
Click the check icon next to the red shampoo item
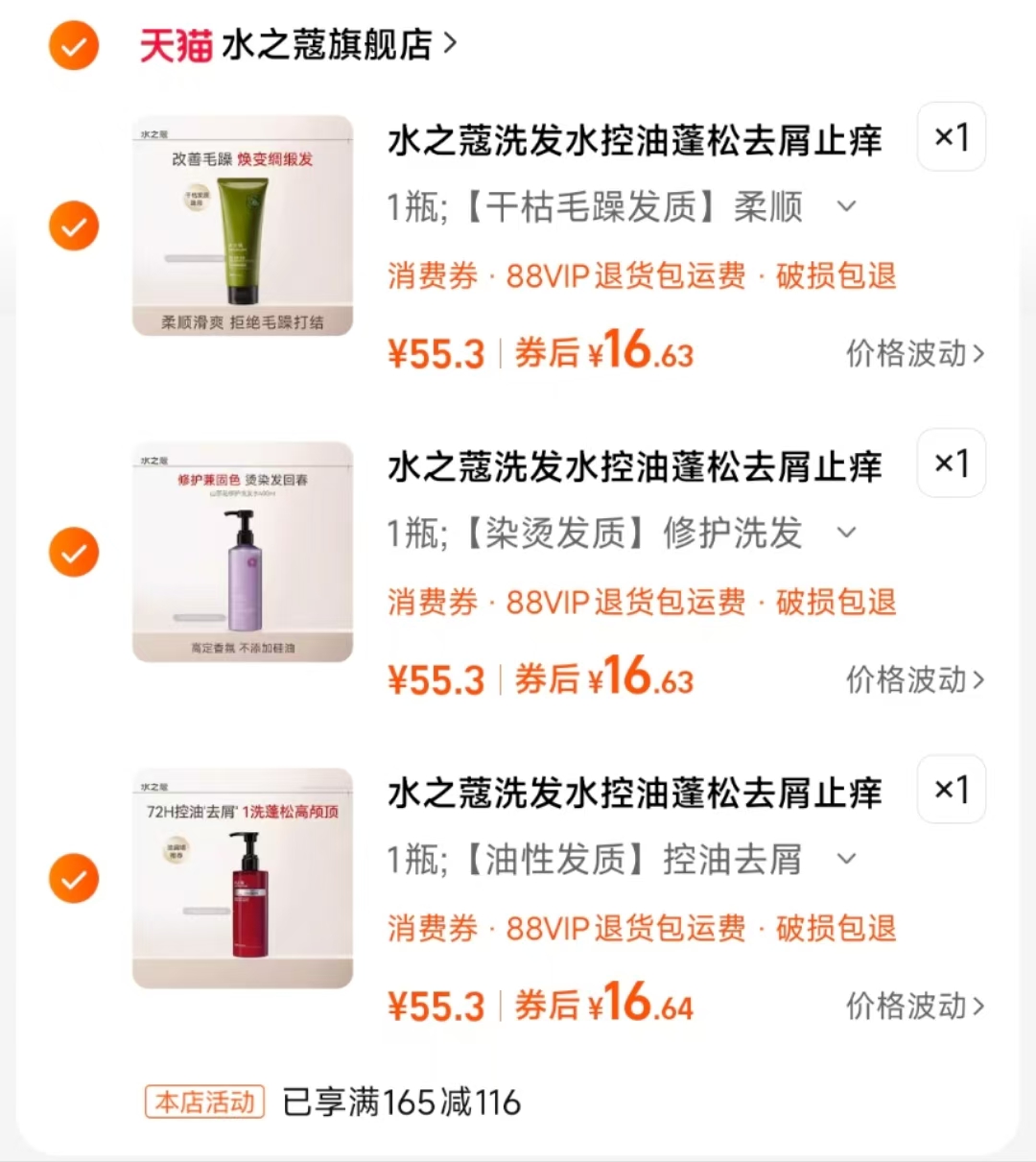point(73,878)
